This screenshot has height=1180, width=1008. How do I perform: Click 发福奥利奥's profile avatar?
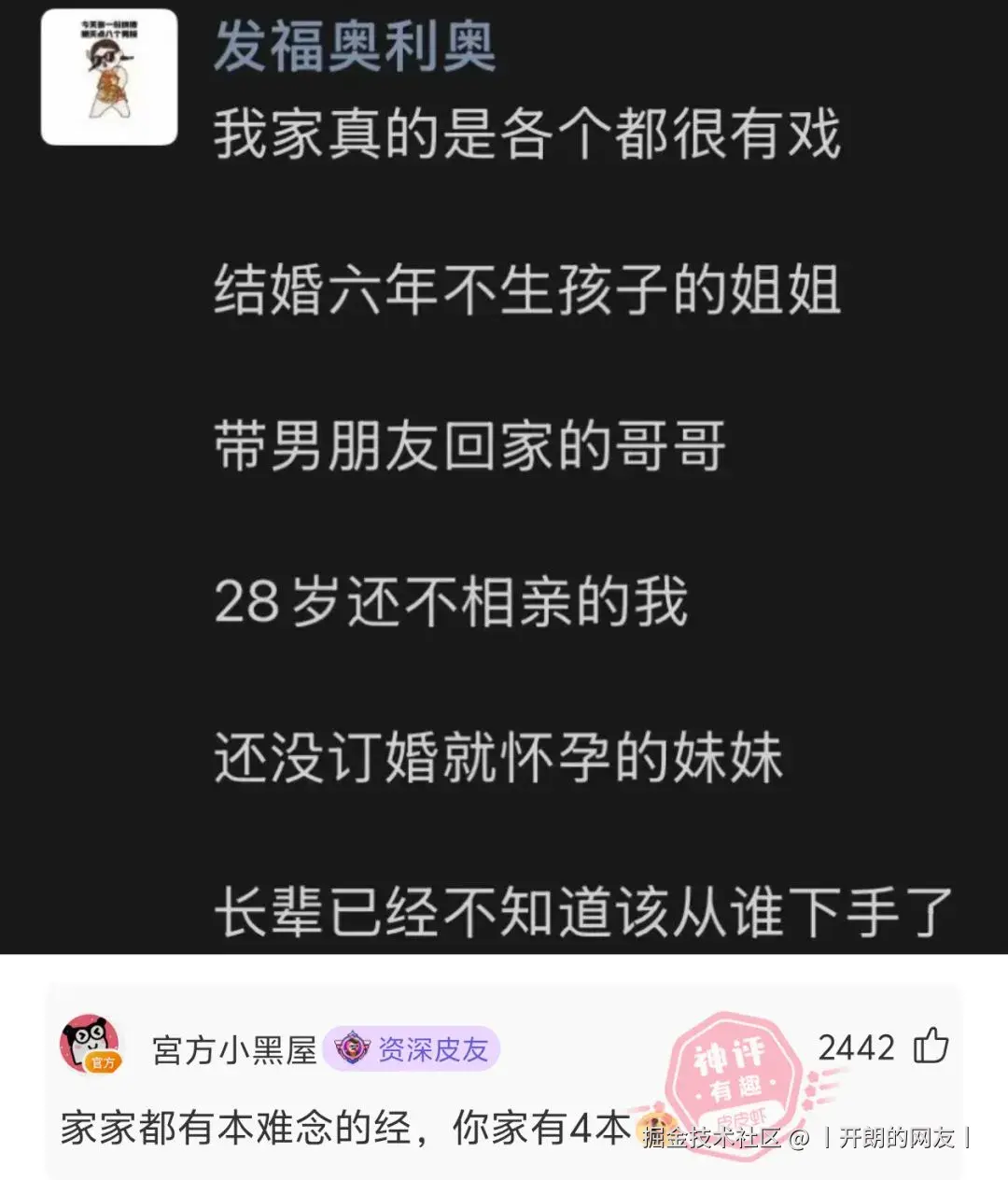pyautogui.click(x=109, y=70)
